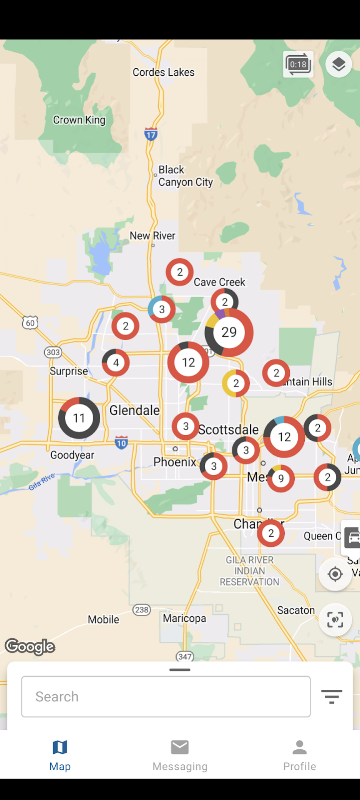360x800 pixels.
Task: Go to the Profile tab
Action: pos(300,755)
